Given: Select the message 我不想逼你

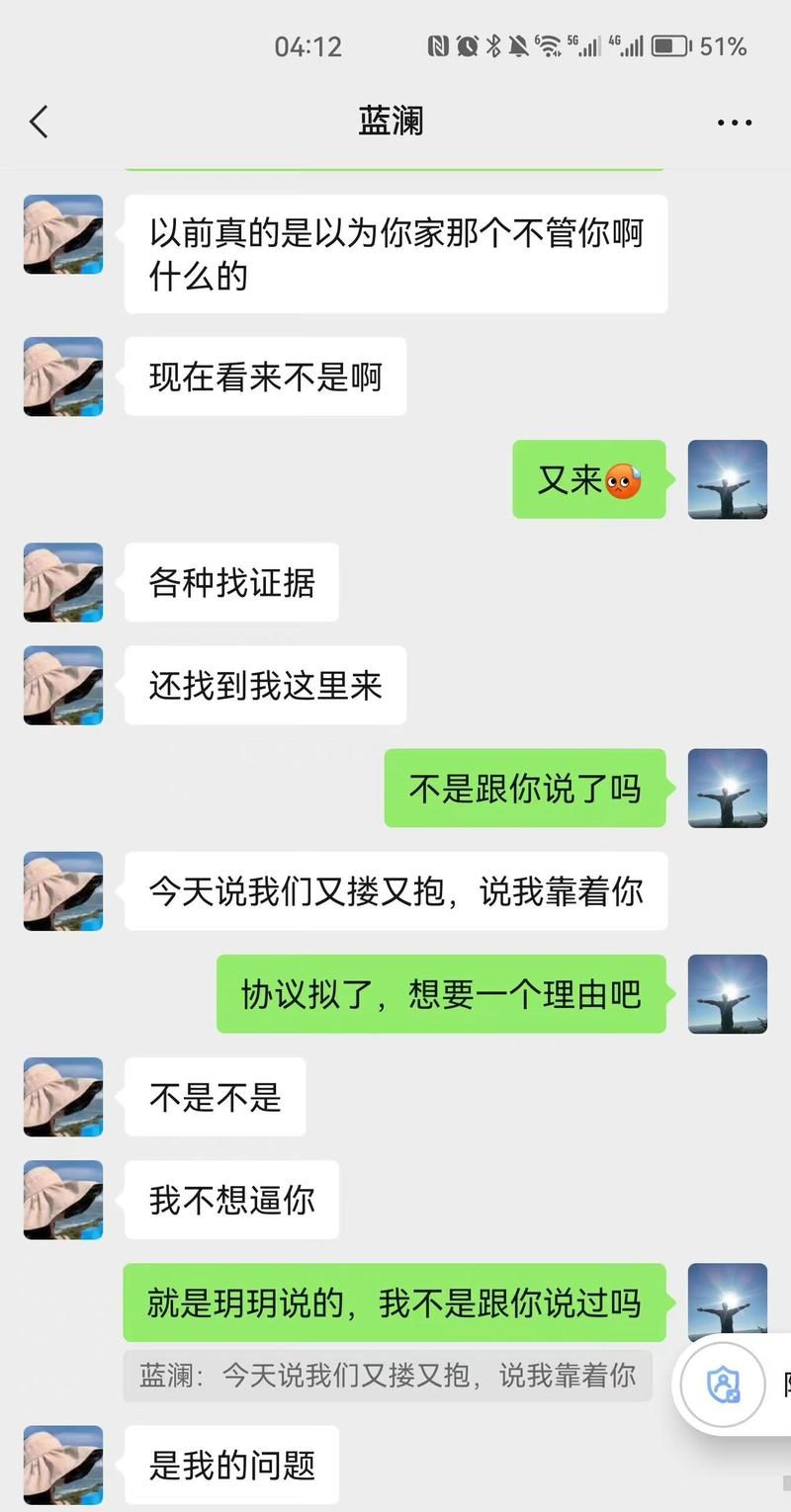Looking at the screenshot, I should tap(230, 1200).
